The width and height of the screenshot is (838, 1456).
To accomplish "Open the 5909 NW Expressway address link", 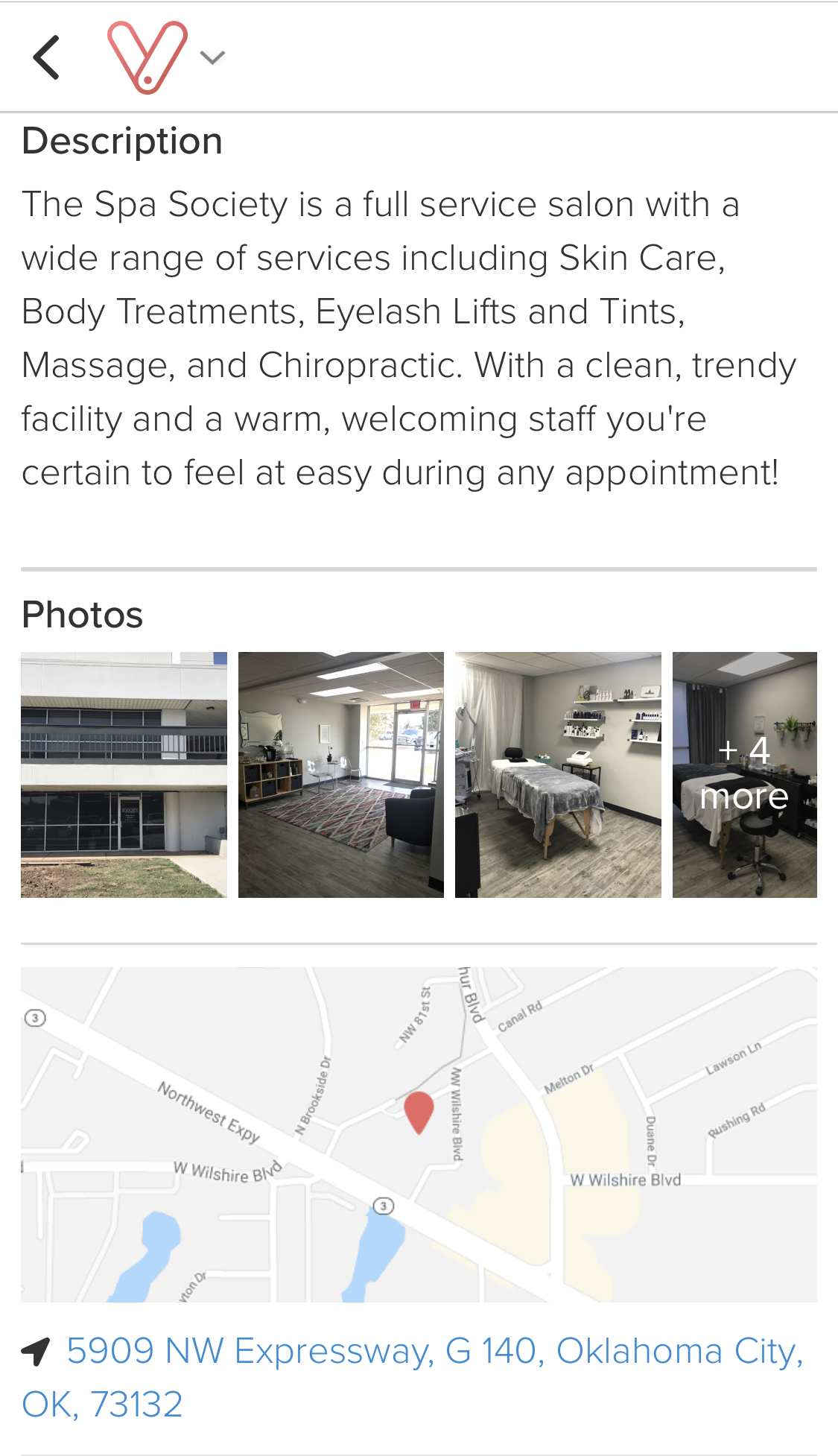I will coord(412,1377).
